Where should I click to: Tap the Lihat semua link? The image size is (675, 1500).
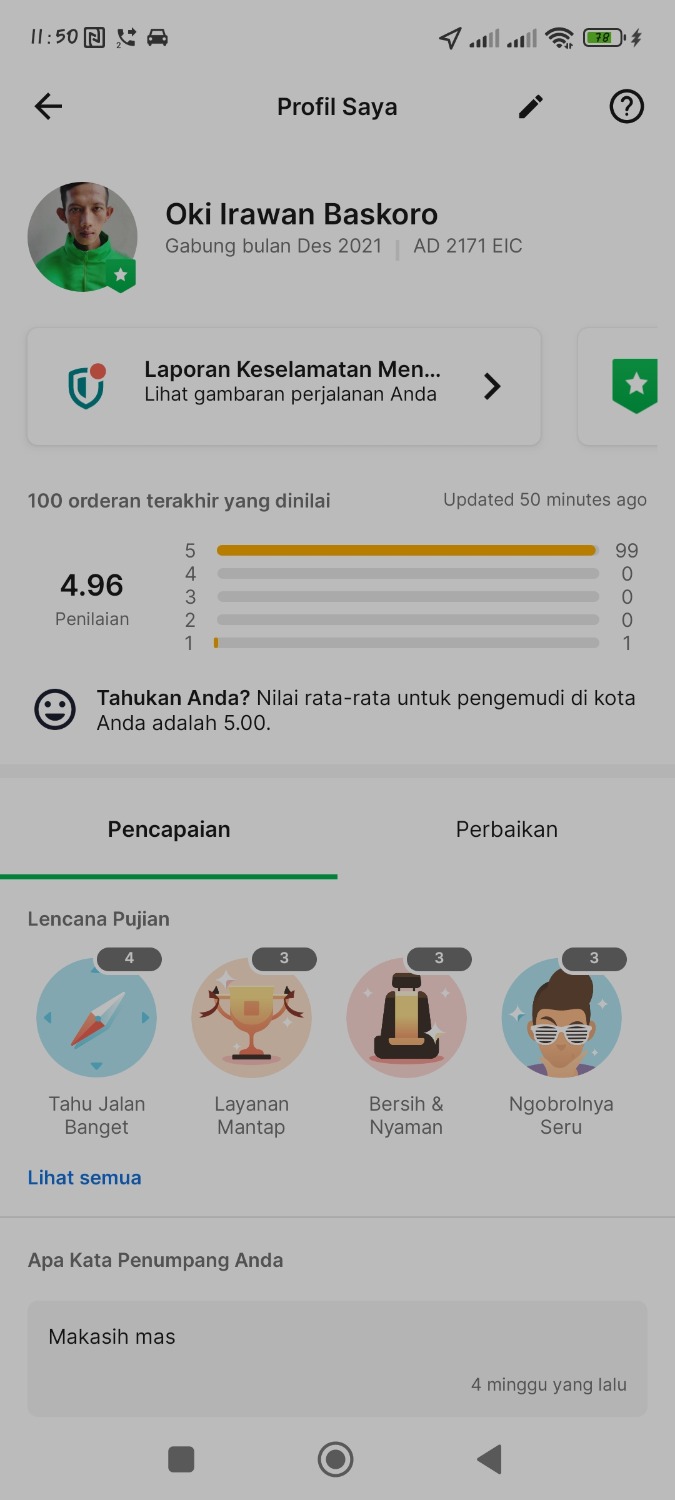(85, 1178)
